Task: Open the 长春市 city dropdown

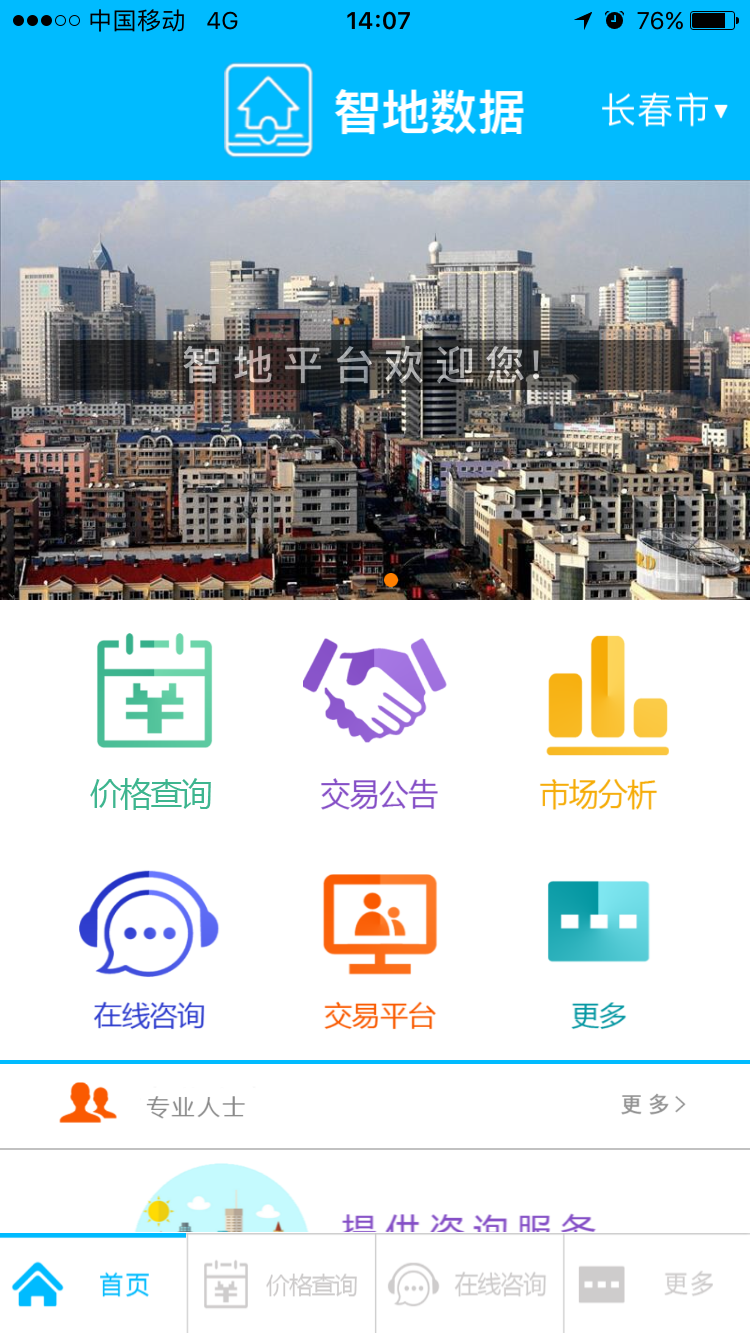Action: pyautogui.click(x=664, y=110)
